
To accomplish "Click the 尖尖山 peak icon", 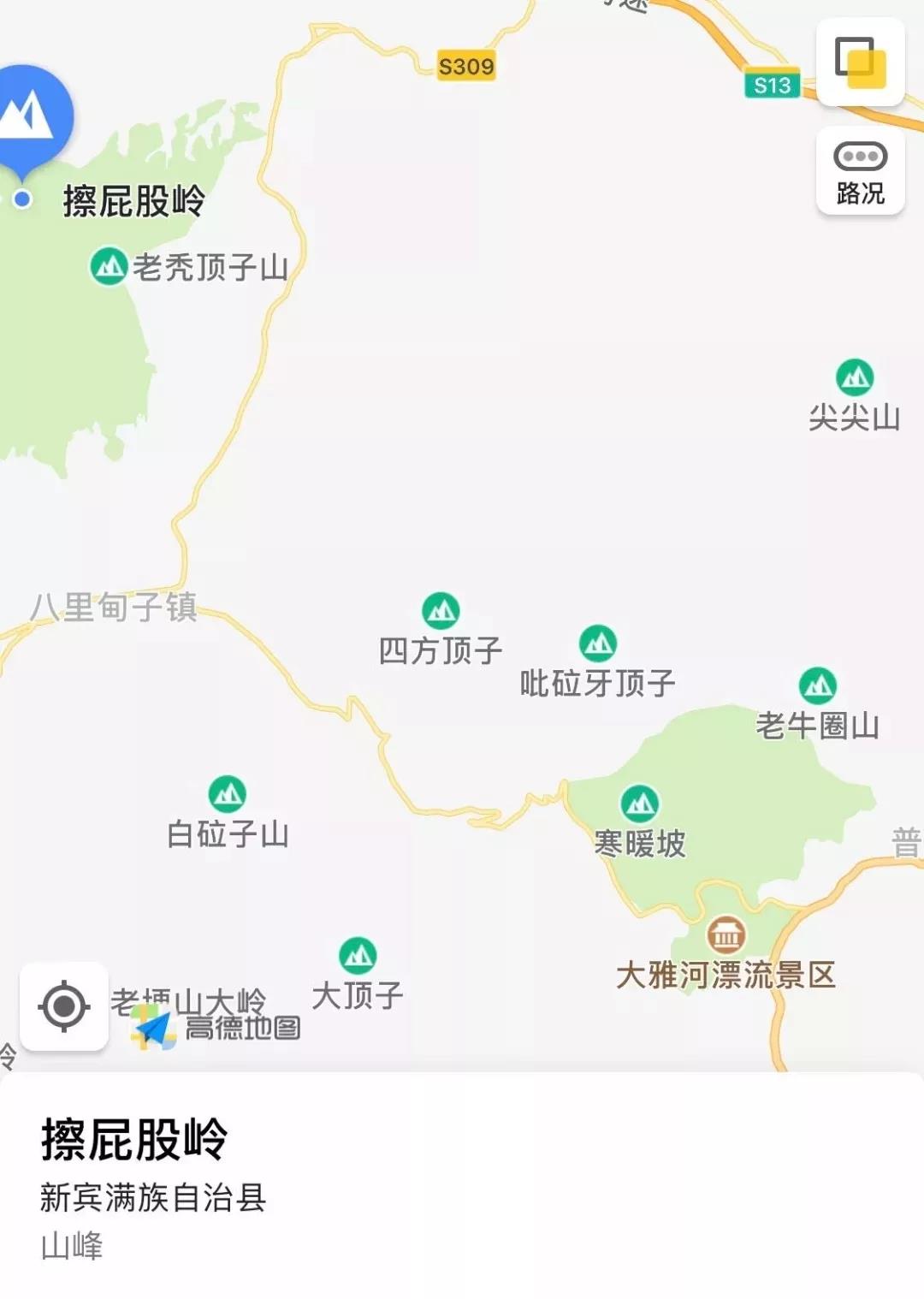I will point(853,375).
